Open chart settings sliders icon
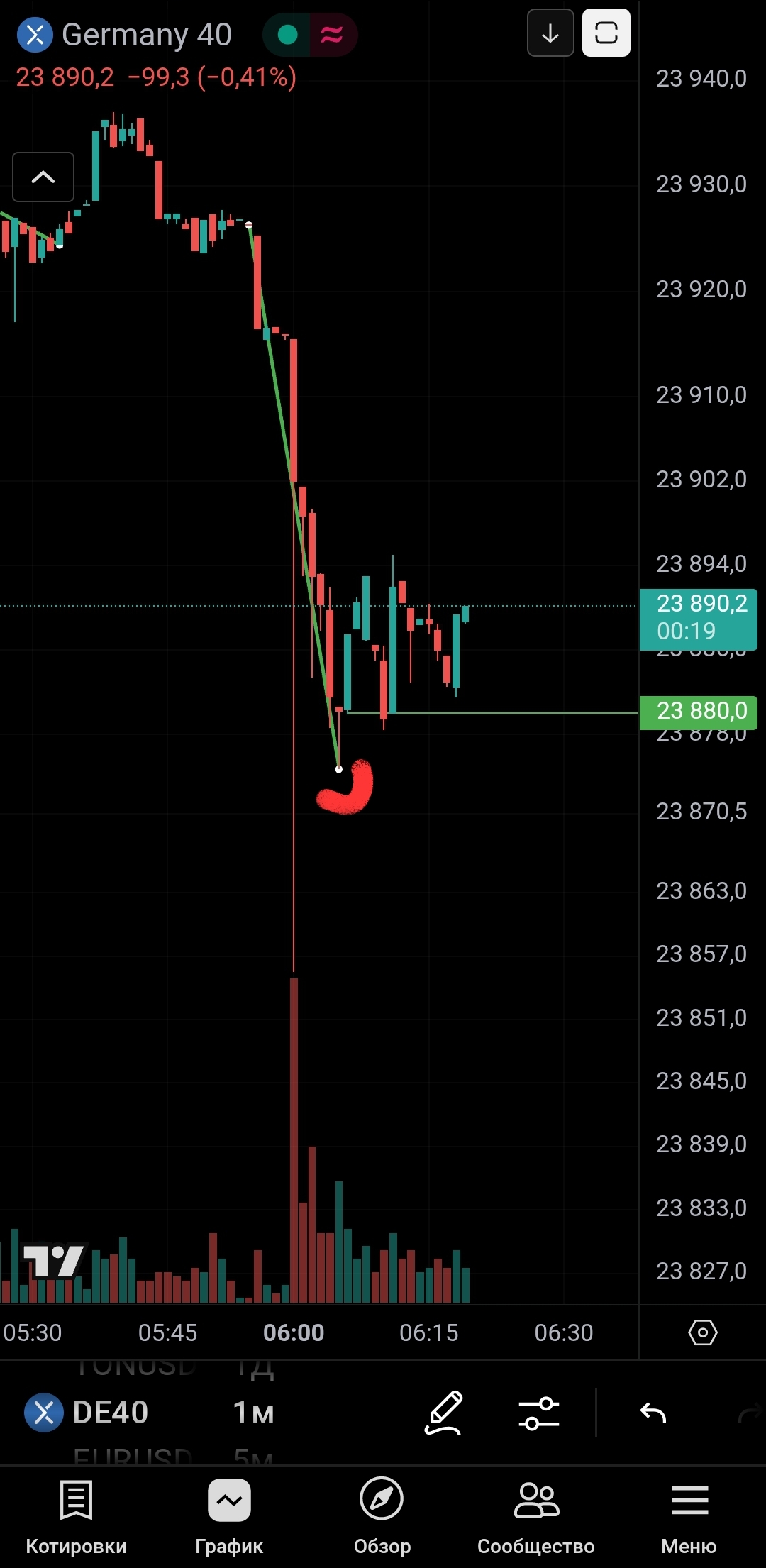 coord(539,1413)
